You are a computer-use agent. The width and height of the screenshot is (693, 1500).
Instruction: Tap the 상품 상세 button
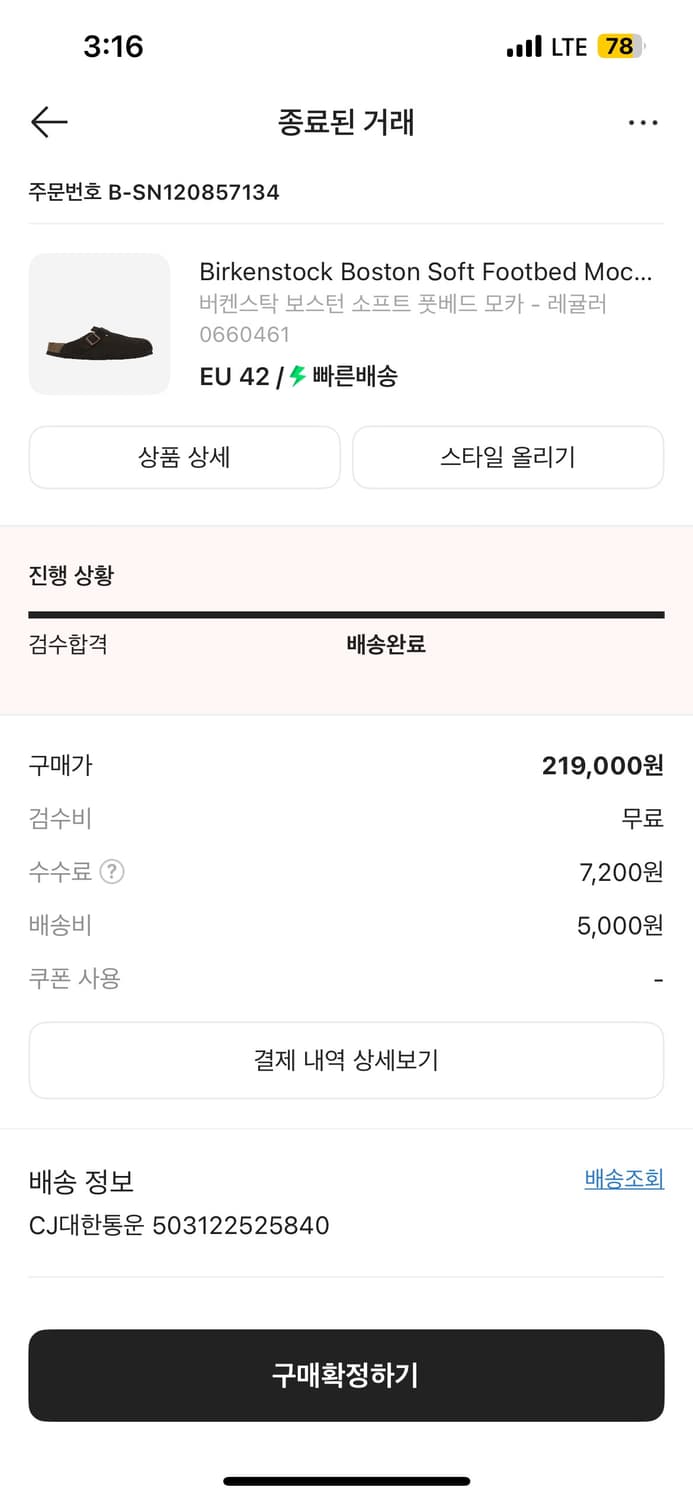pos(185,457)
